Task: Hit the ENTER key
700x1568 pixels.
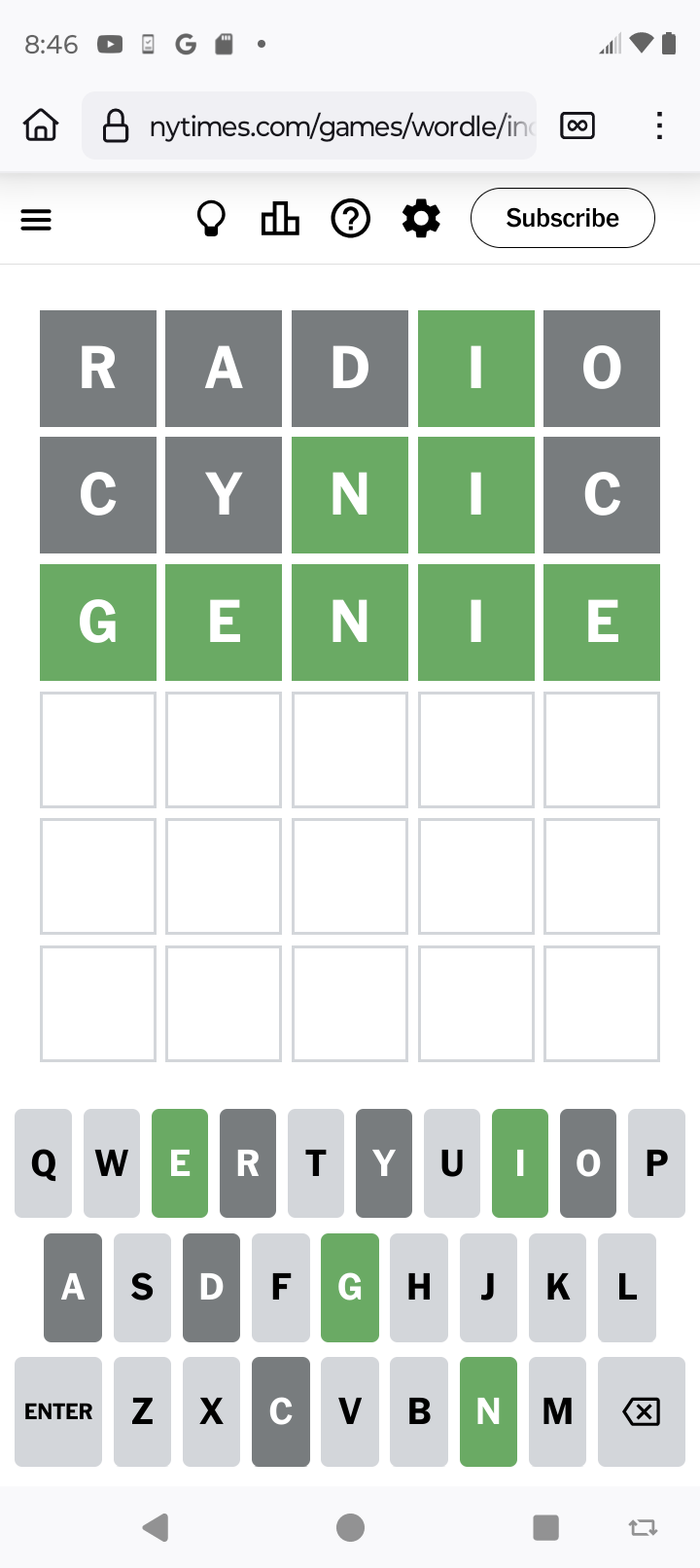Action: pos(58,1411)
